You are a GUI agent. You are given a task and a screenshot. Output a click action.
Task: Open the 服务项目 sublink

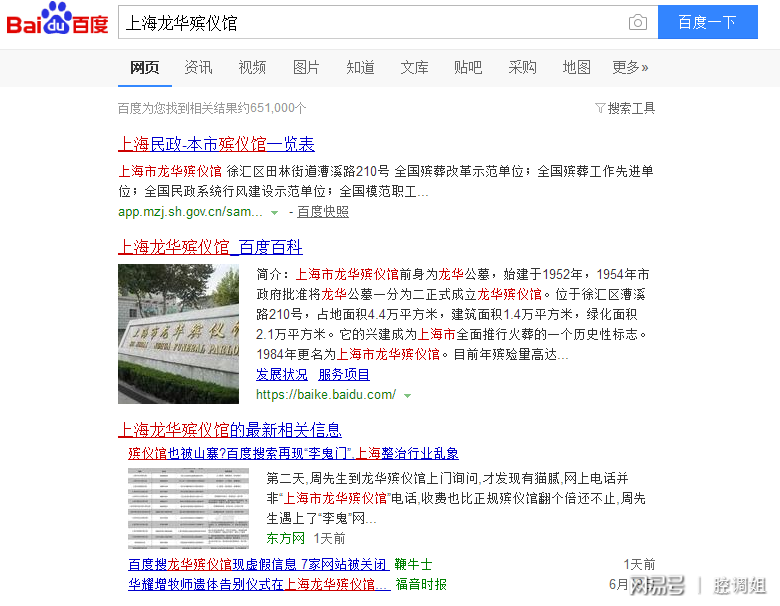[344, 374]
